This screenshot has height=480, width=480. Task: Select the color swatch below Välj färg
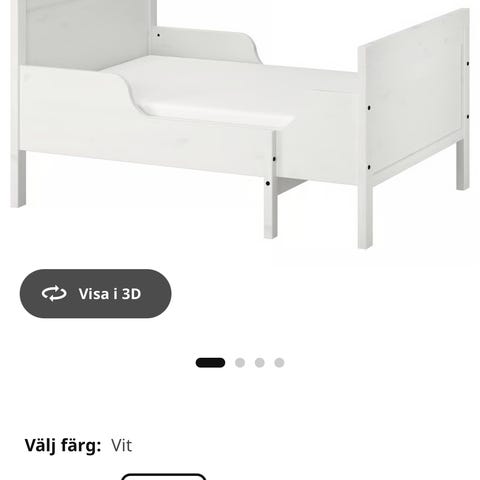(x=163, y=477)
